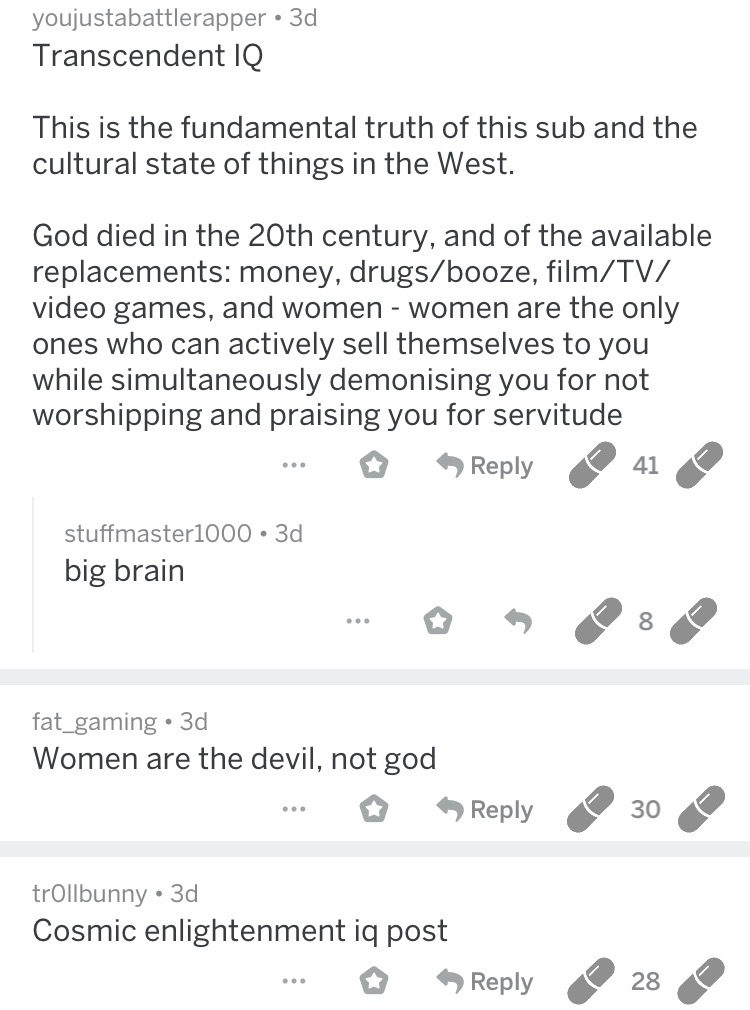Upvote tr0llbunny's comment
This screenshot has height=1010, width=750.
click(x=592, y=982)
